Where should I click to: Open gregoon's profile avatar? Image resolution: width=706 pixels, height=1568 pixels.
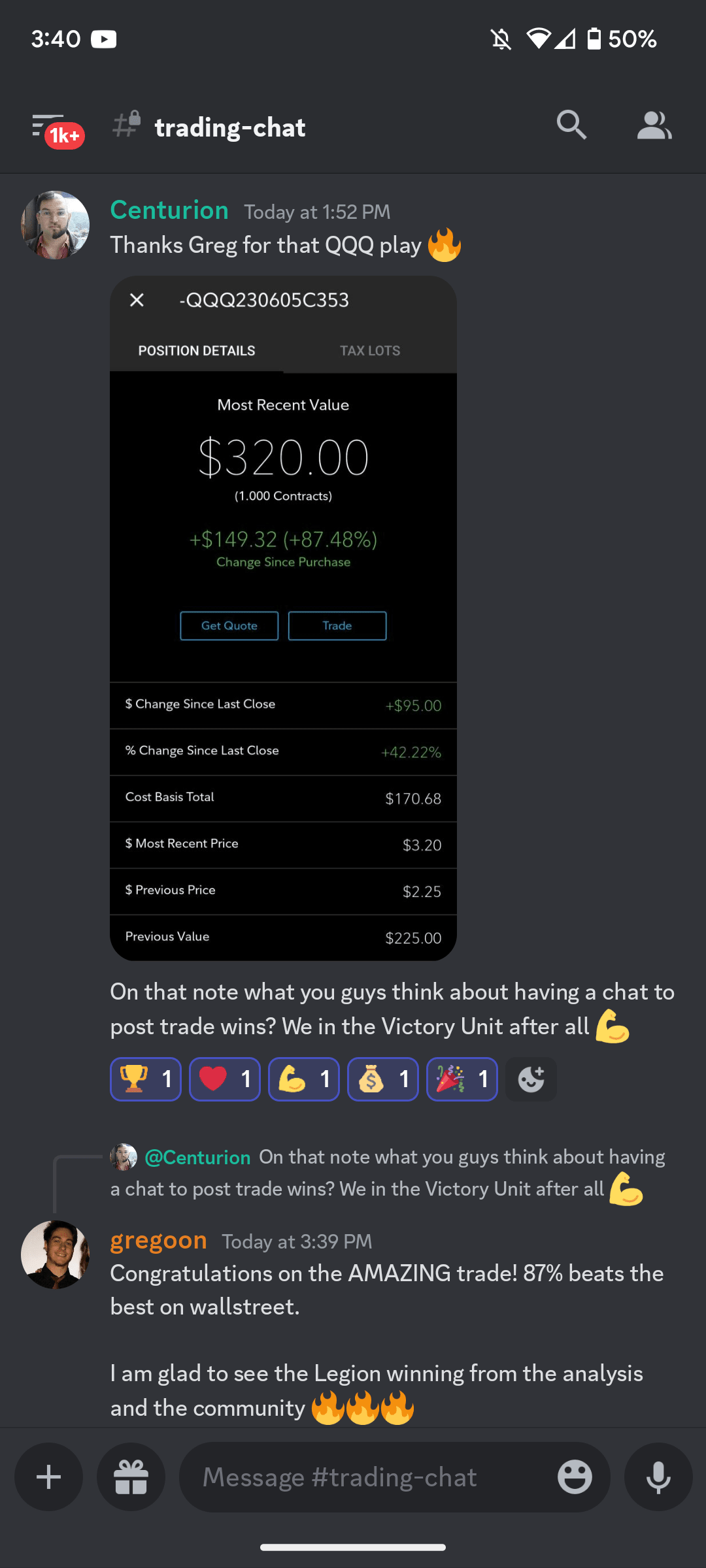click(56, 1254)
